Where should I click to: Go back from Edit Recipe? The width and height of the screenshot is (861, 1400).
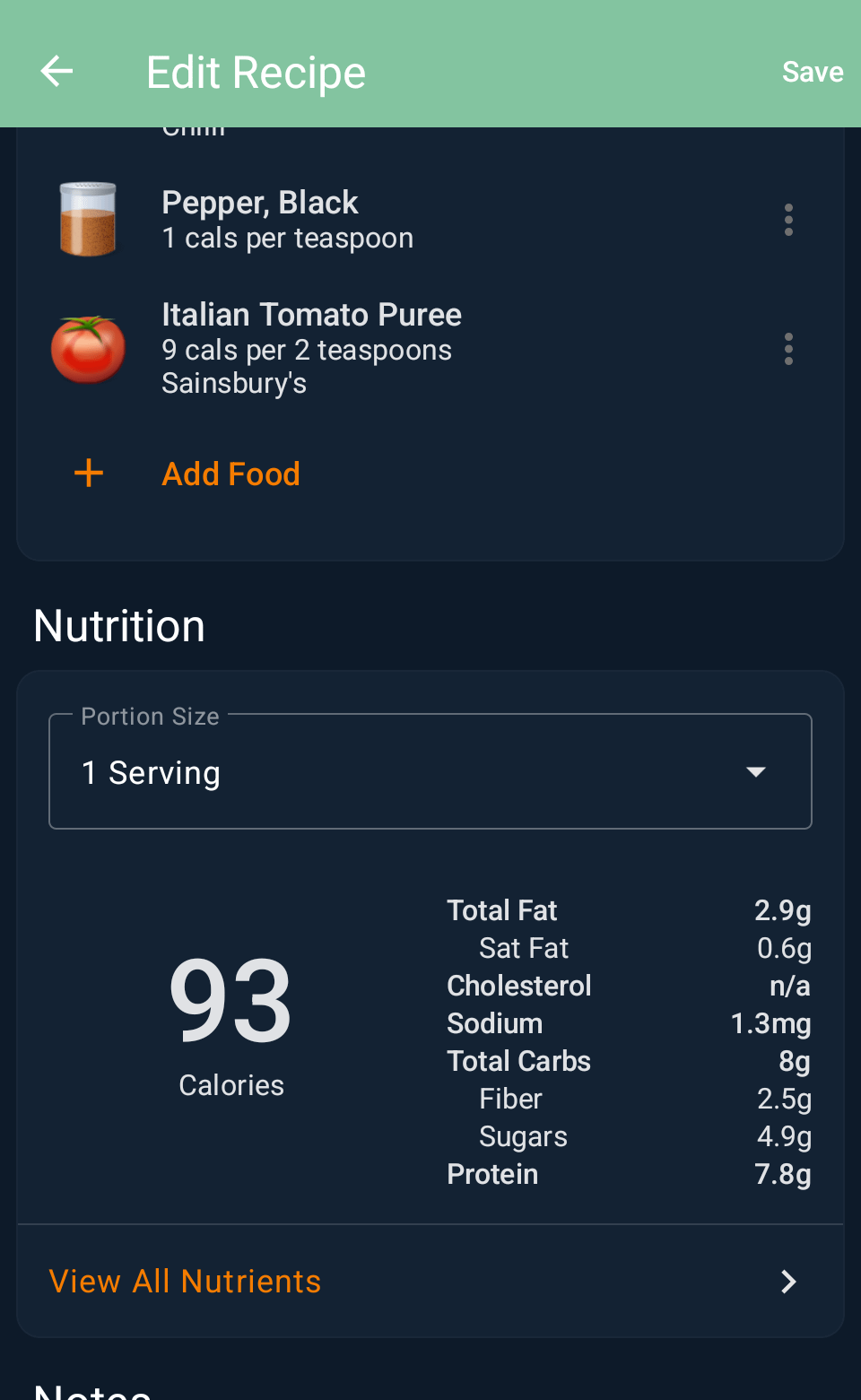pos(57,72)
